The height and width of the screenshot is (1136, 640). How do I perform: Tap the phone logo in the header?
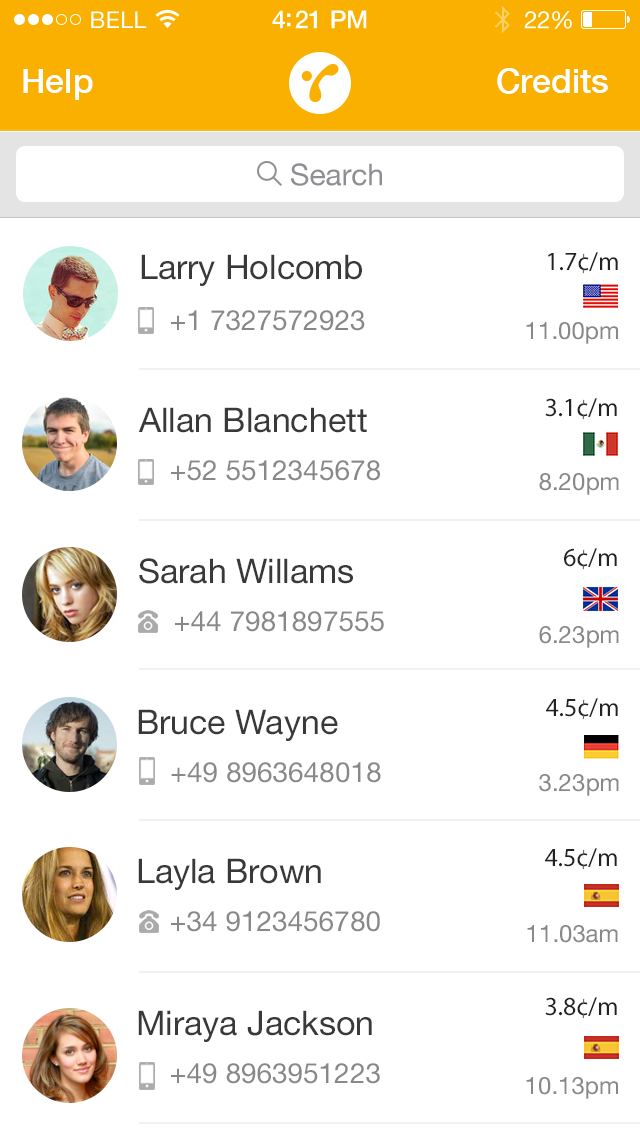coord(320,83)
